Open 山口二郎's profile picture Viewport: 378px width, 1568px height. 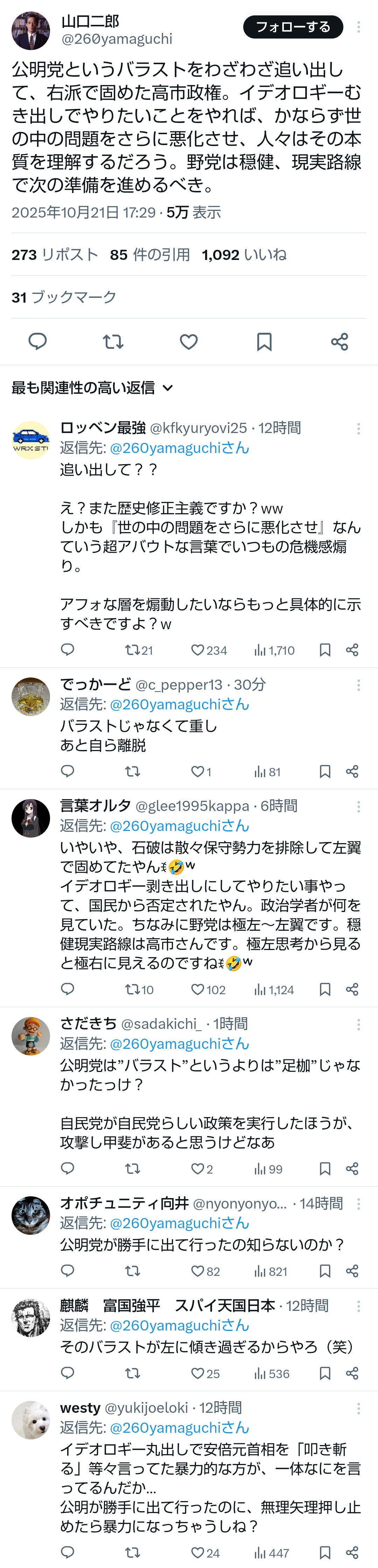[30, 30]
